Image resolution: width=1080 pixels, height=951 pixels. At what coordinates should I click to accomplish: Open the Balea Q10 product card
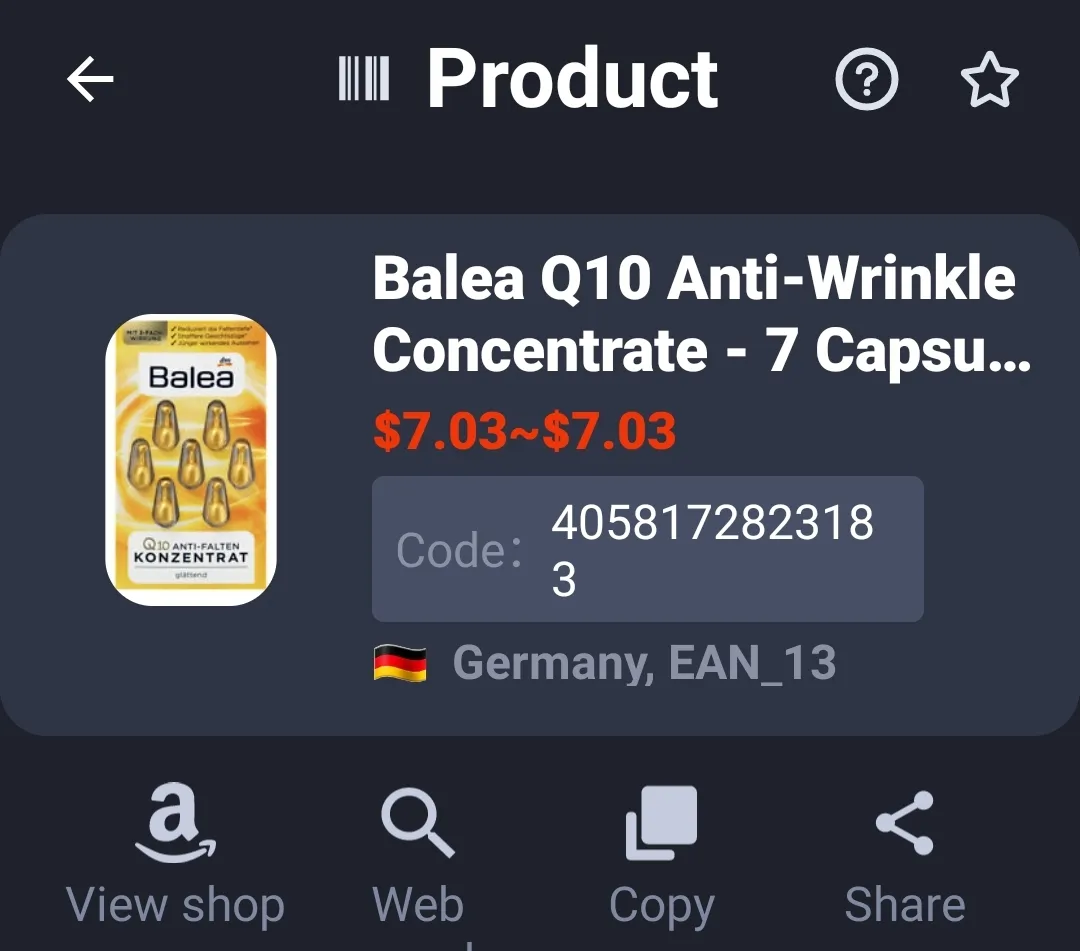click(540, 474)
